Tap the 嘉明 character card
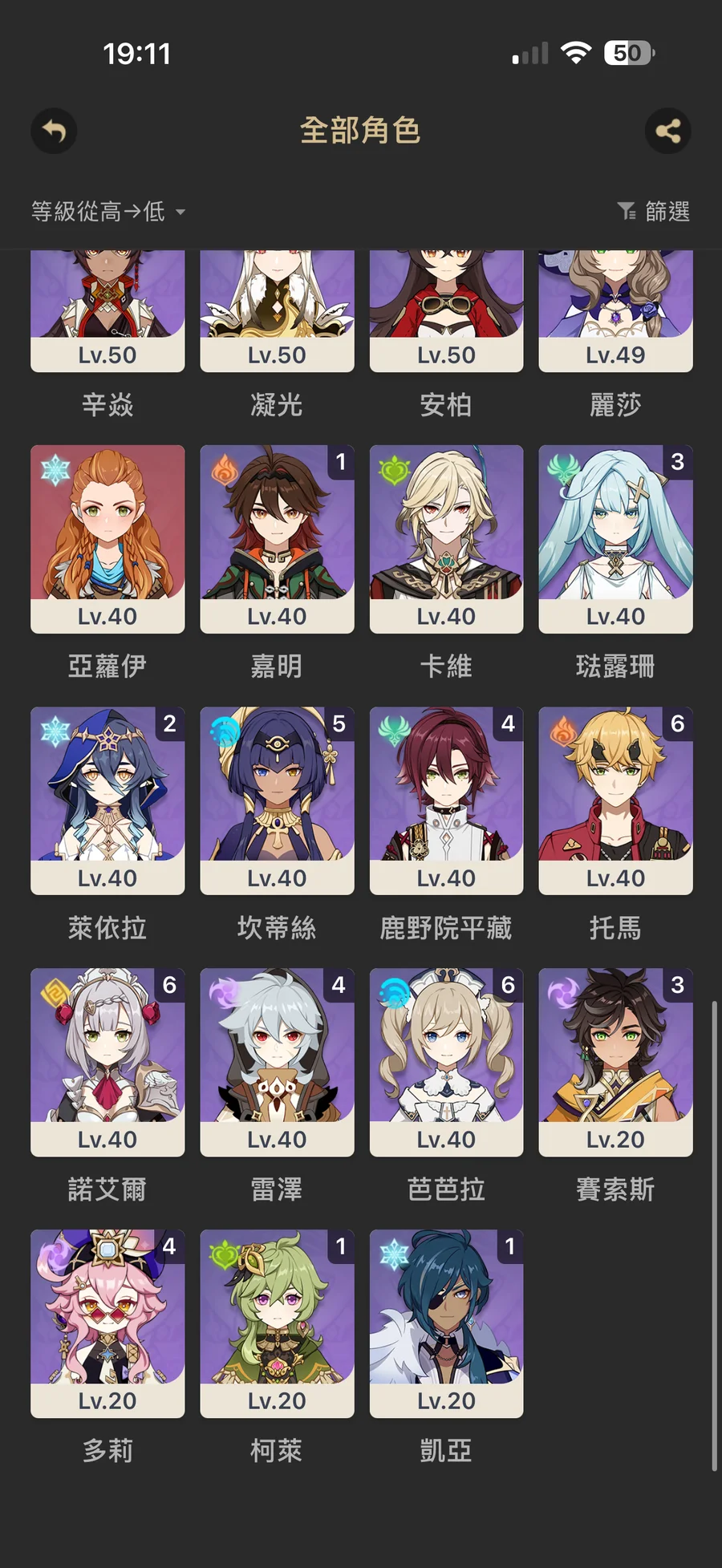Viewport: 722px width, 1568px height. [277, 539]
